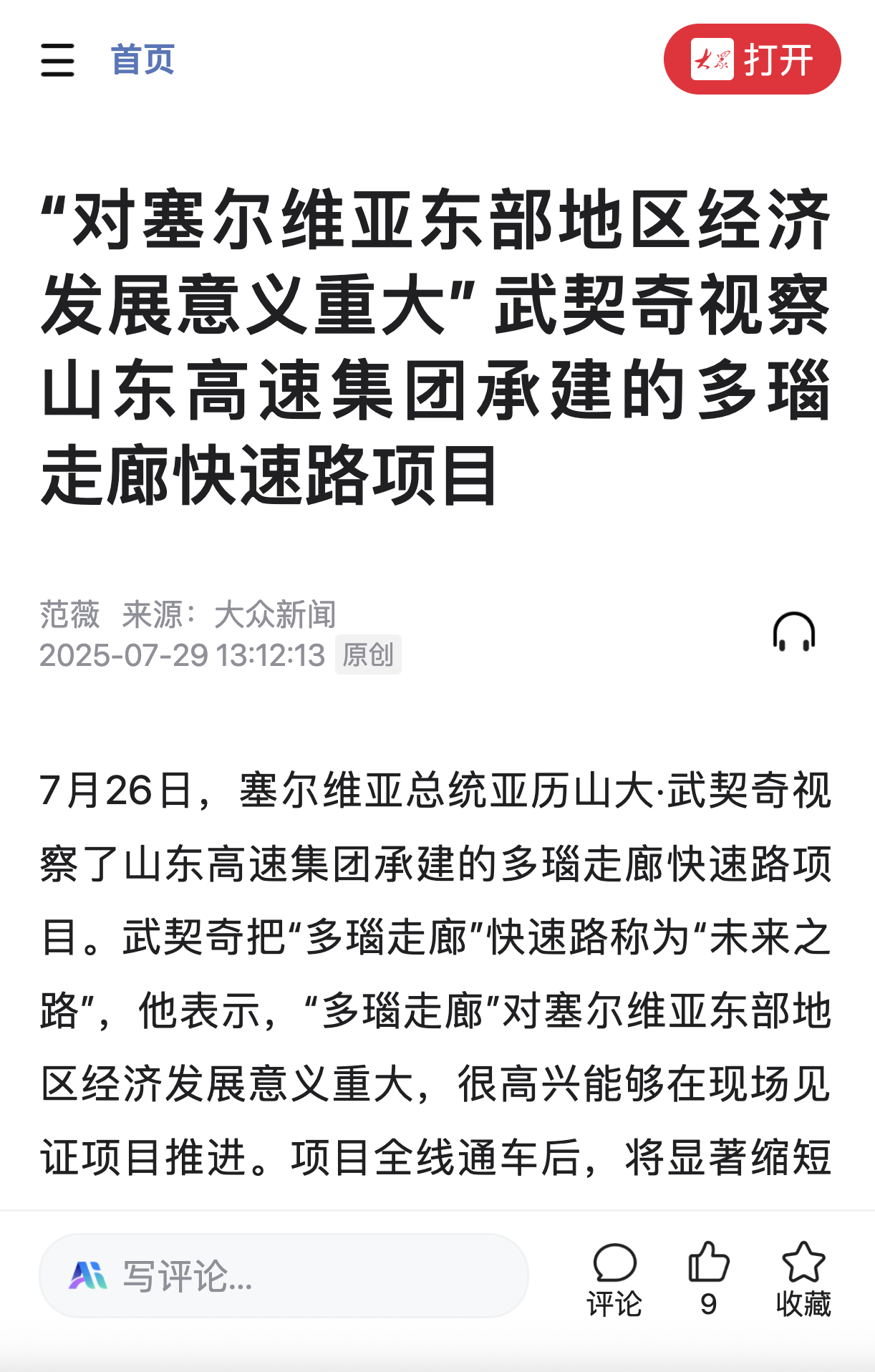Tap the red 打开 open-in-app button
The width and height of the screenshot is (875, 1372).
pyautogui.click(x=752, y=59)
